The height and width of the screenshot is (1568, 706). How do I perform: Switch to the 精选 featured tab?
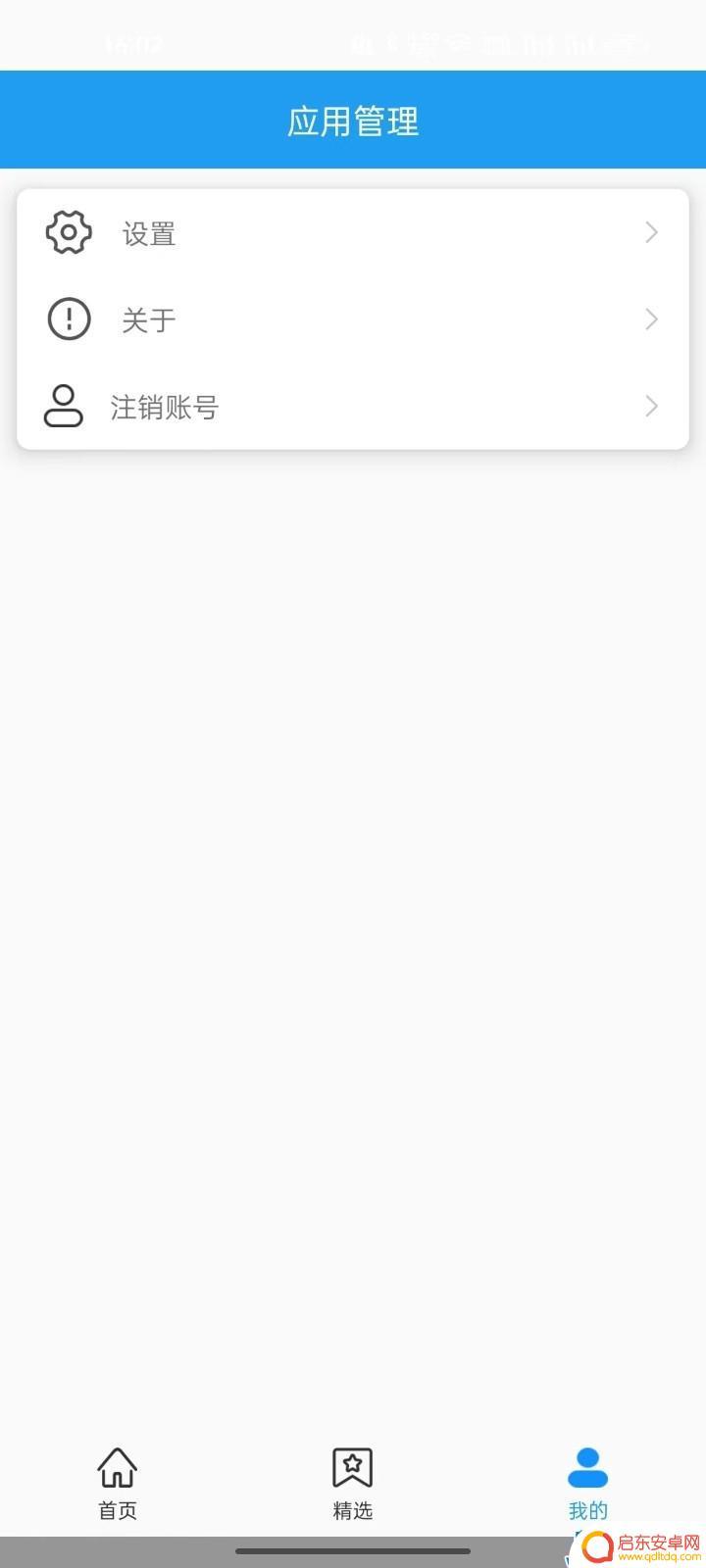click(353, 1484)
